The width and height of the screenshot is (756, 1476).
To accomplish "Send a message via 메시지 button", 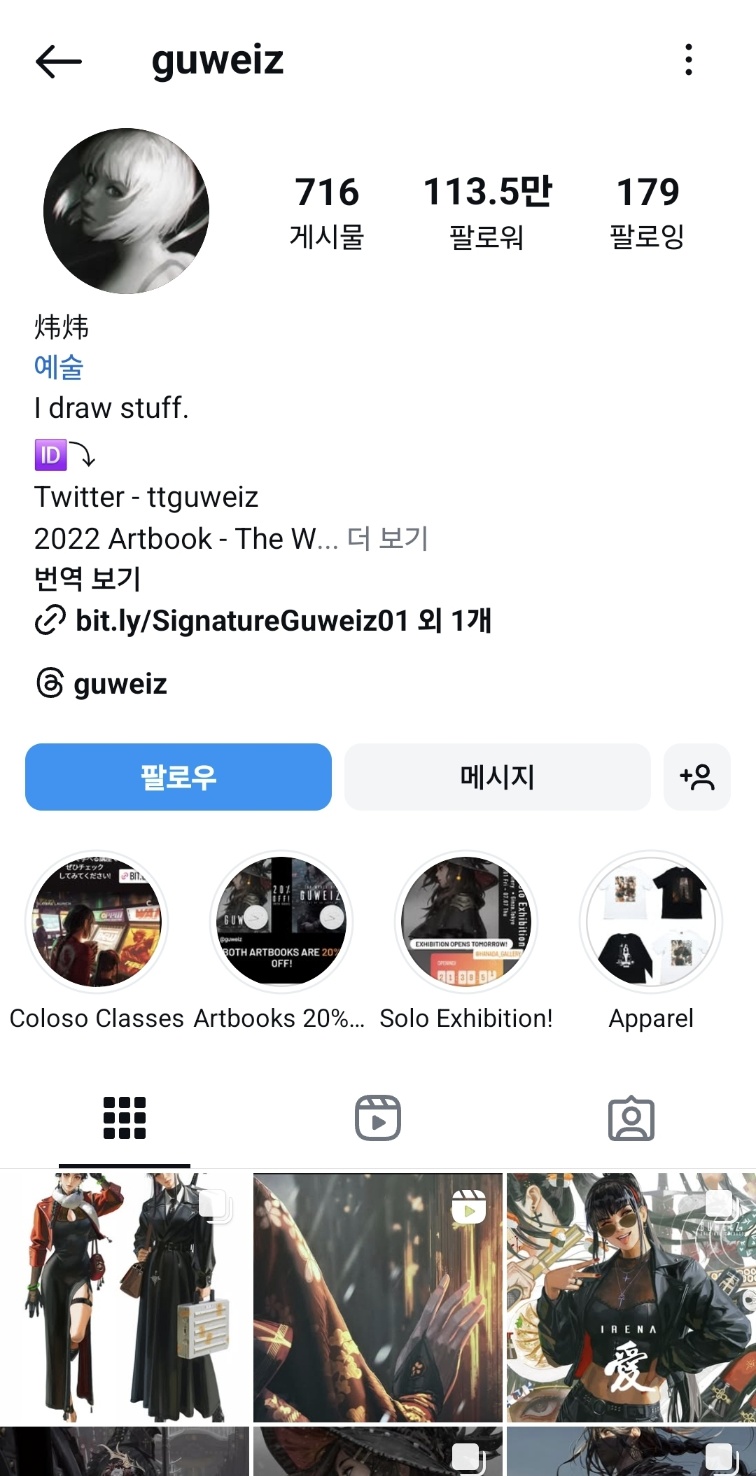I will [497, 777].
